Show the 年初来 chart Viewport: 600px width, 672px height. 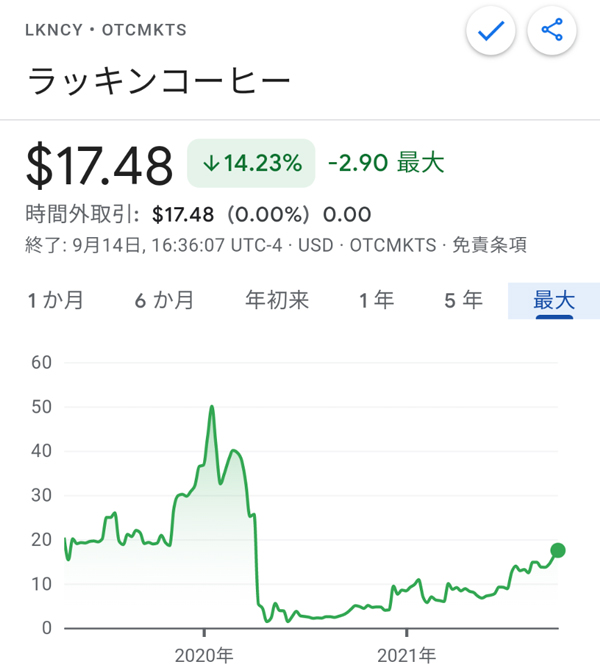[x=277, y=299]
